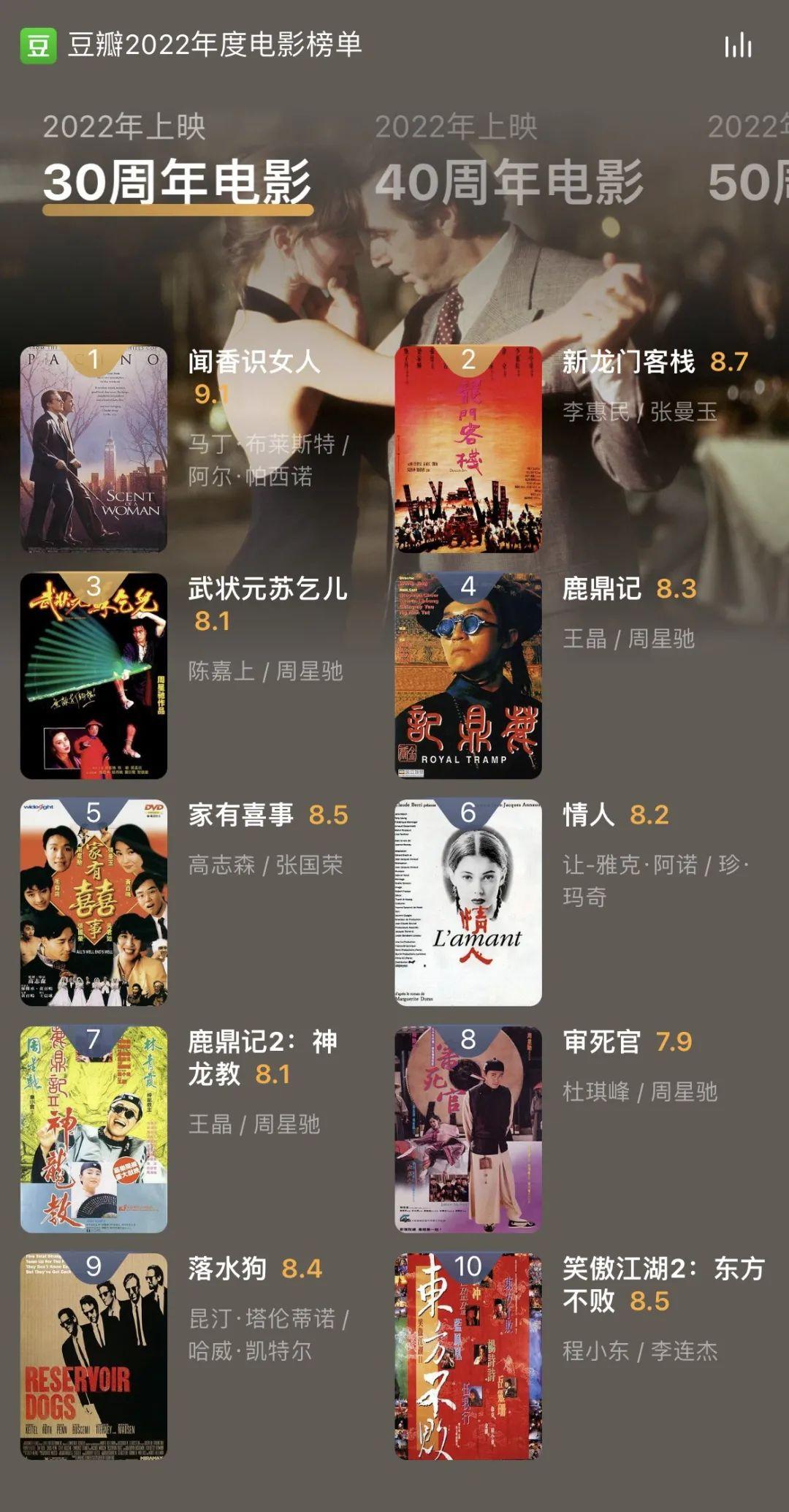Switch to the 40周年电影 tab
The image size is (789, 1512).
point(508,181)
